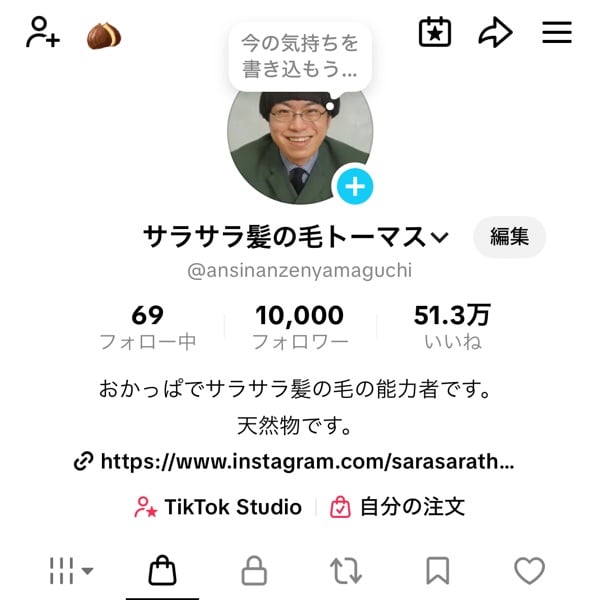Expand the account switcher next to サラサラ髪の毛トーマス

(440, 238)
